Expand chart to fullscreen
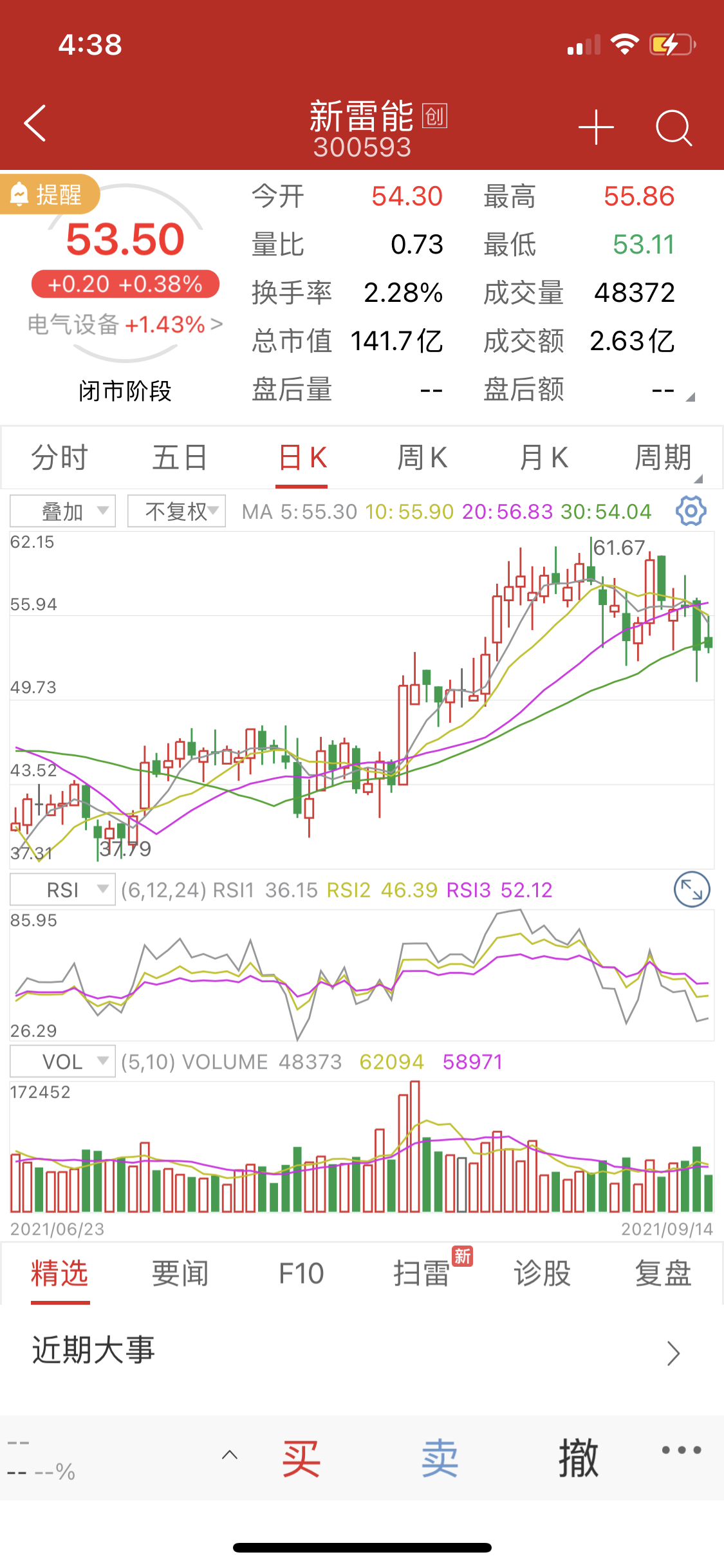 click(692, 890)
